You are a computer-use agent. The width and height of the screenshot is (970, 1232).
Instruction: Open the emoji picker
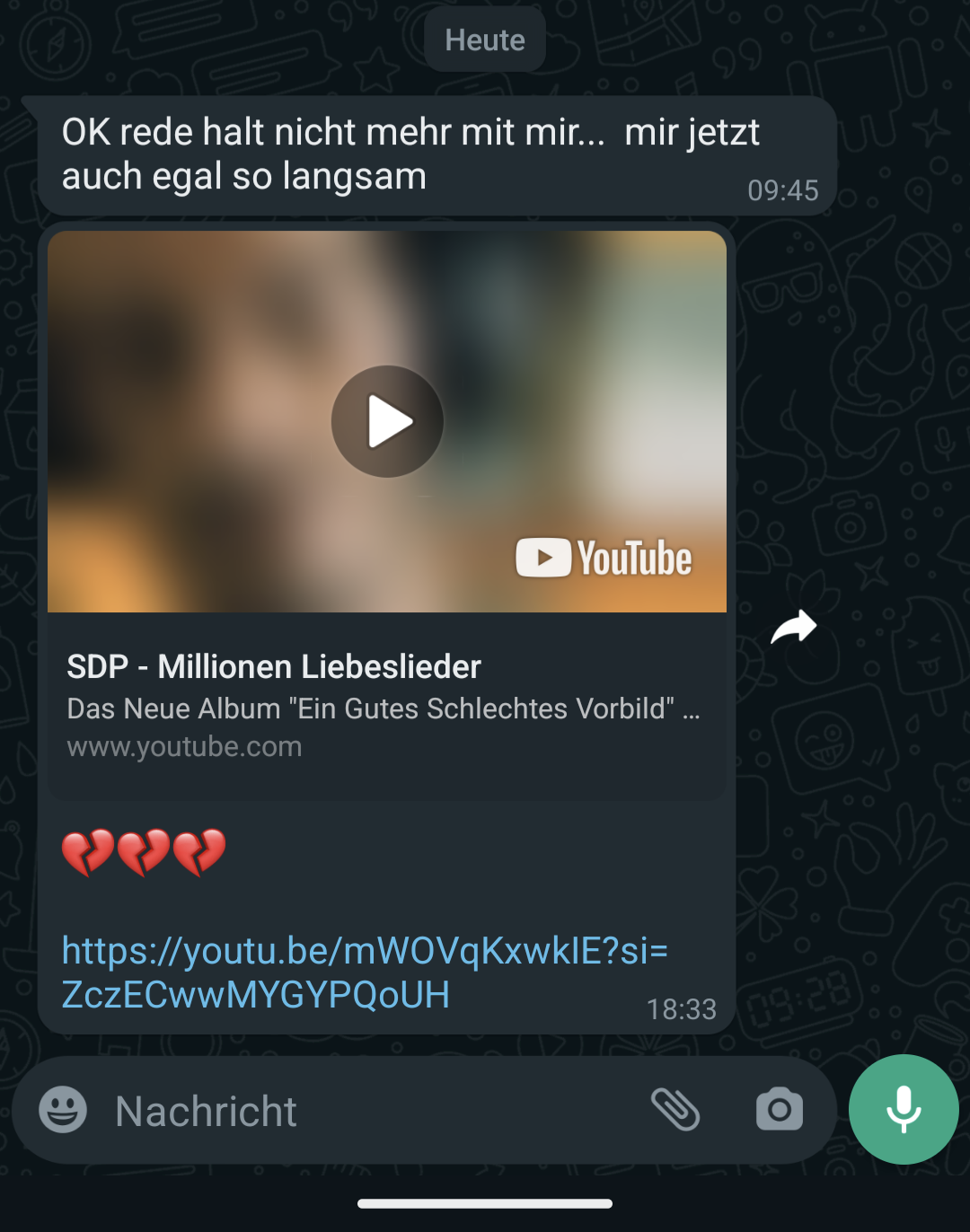[63, 1110]
